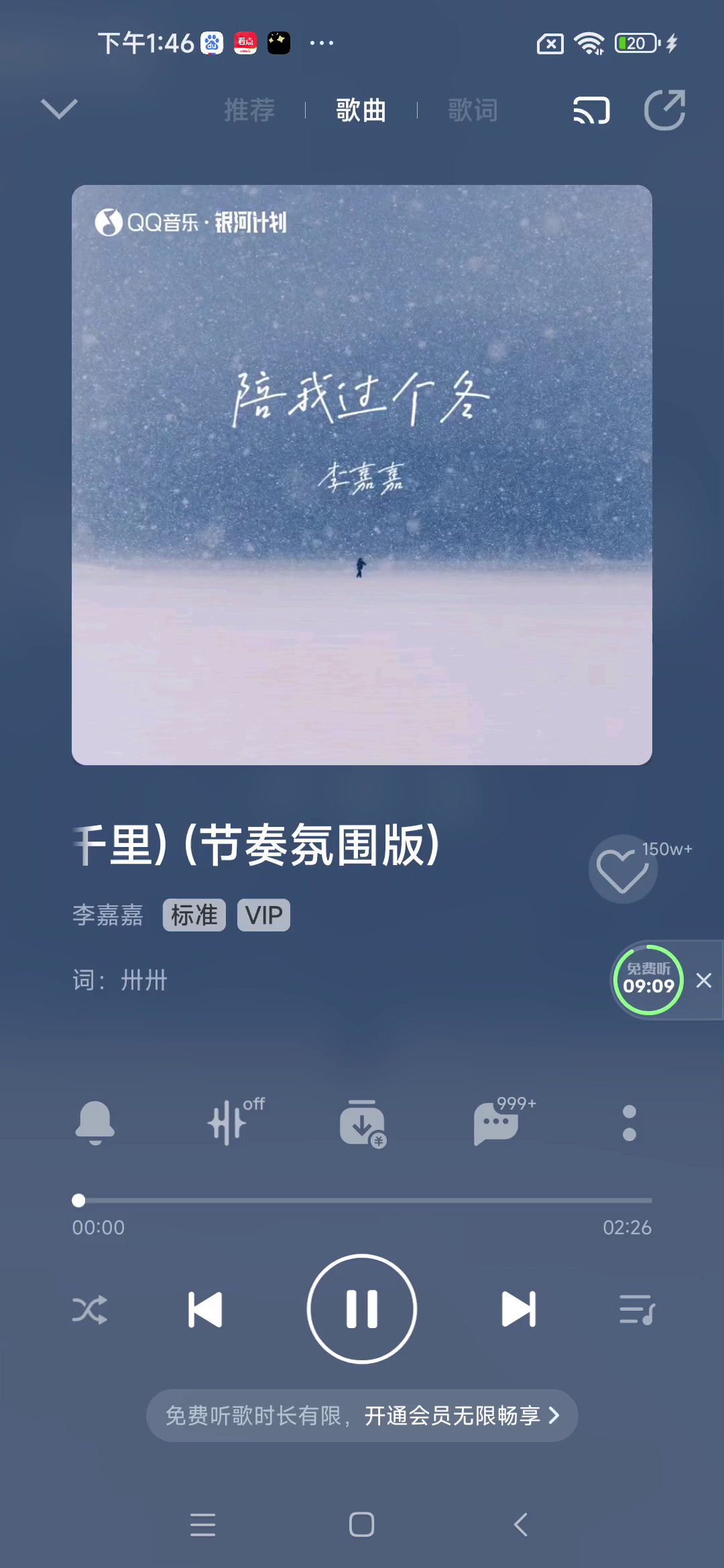Switch to the 歌词 lyrics tab

[x=473, y=111]
